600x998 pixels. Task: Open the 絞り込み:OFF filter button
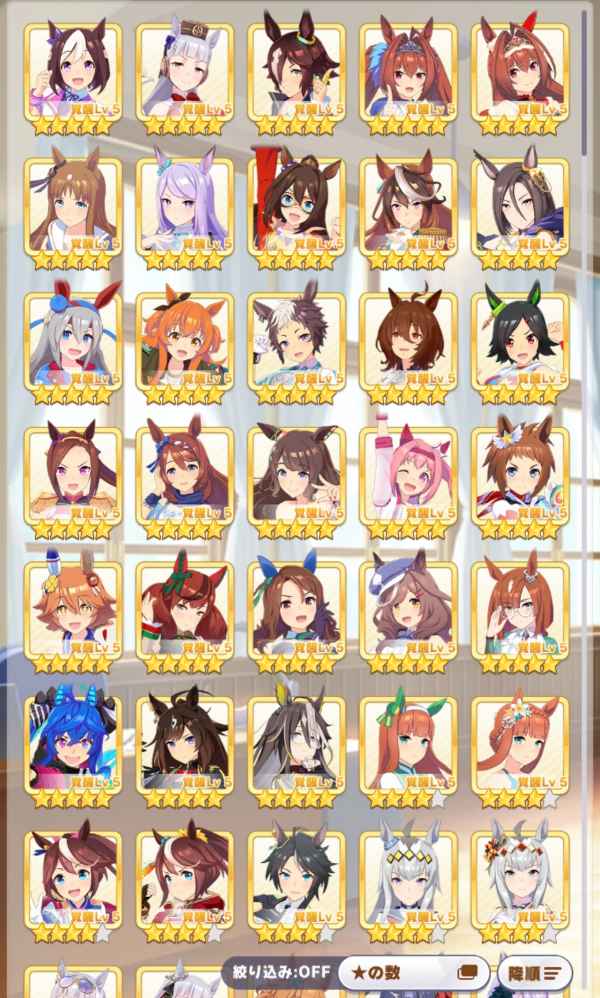coord(280,972)
